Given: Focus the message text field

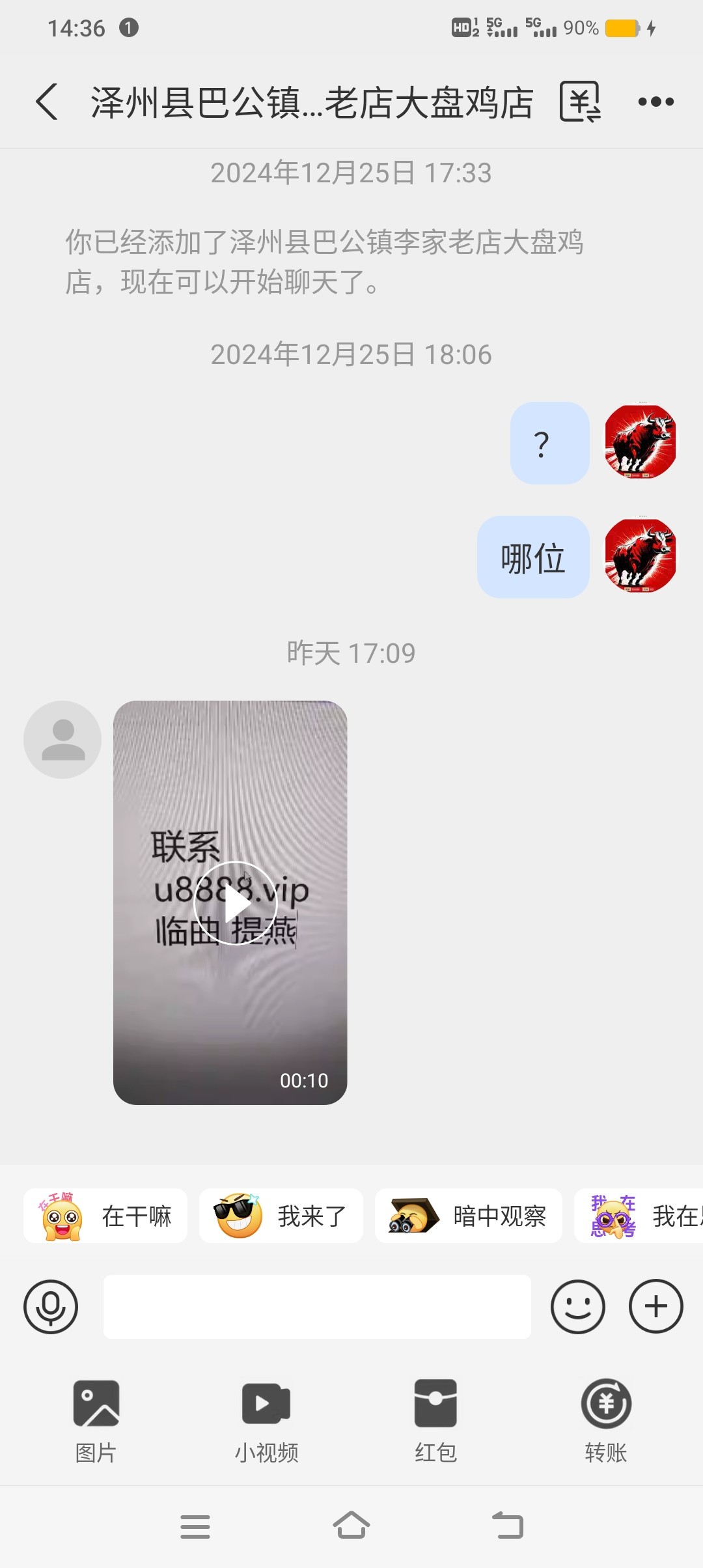Looking at the screenshot, I should (317, 1306).
